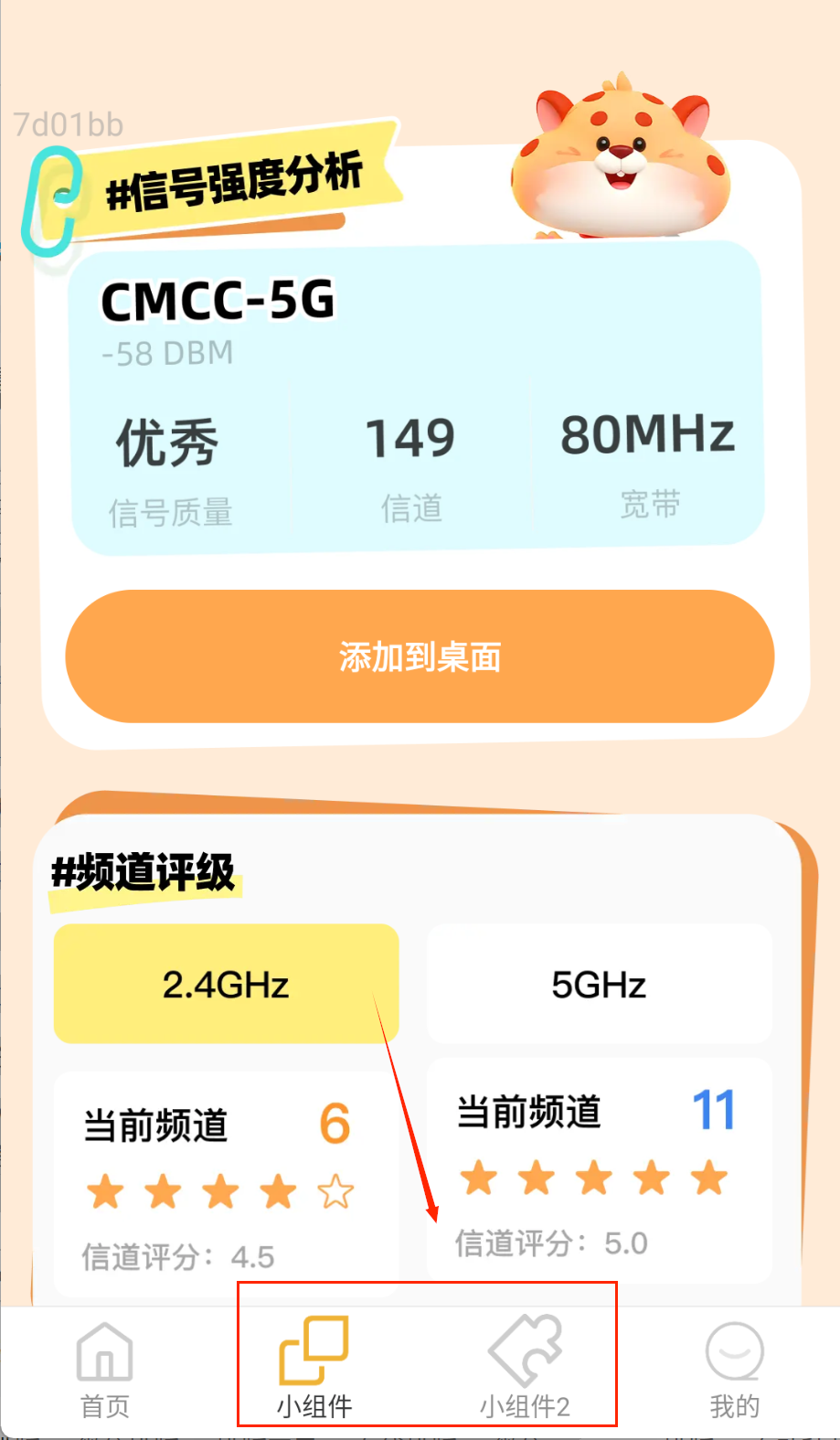Go to the 首页 tab
This screenshot has width=840, height=1440.
[x=105, y=1369]
